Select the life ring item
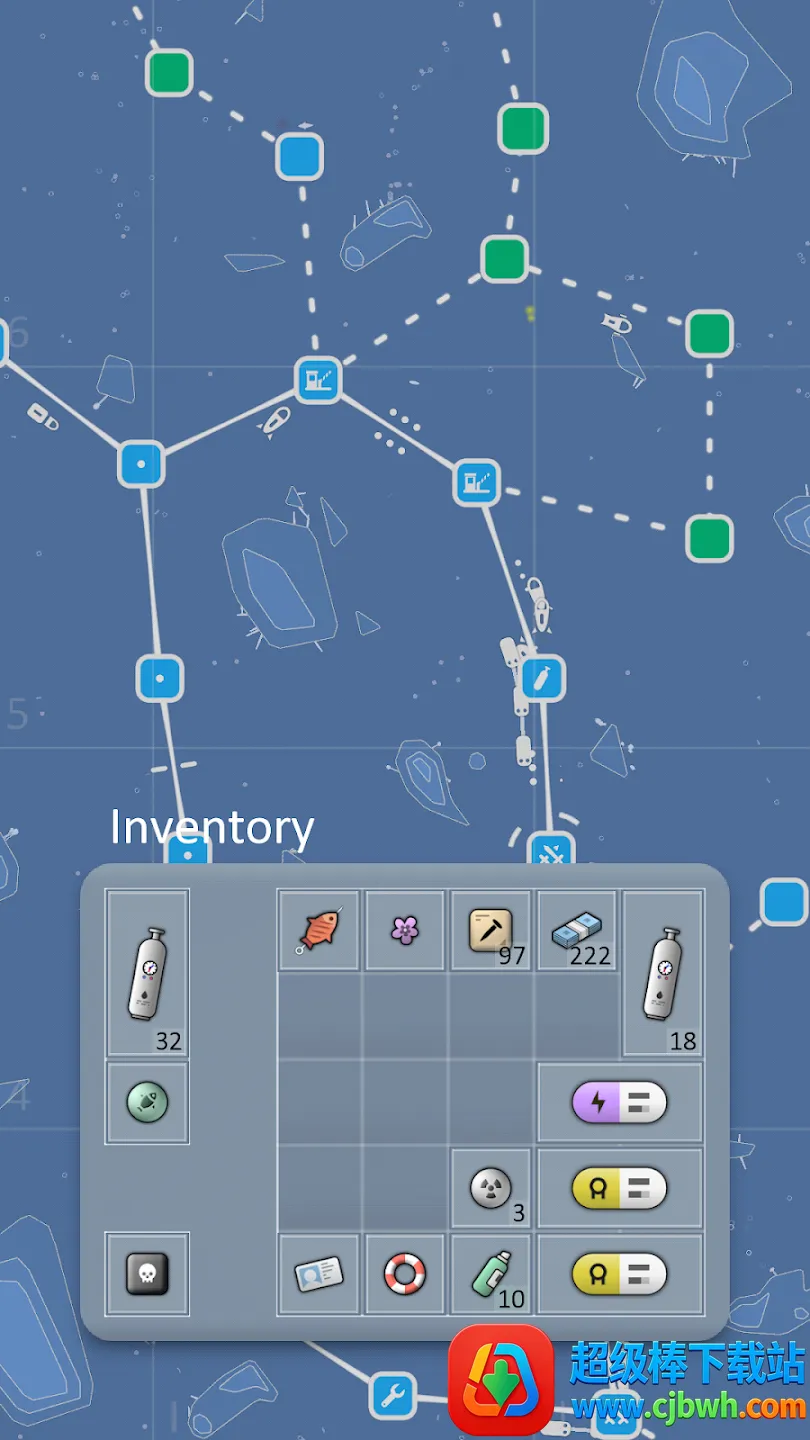Image resolution: width=810 pixels, height=1440 pixels. pyautogui.click(x=404, y=1274)
